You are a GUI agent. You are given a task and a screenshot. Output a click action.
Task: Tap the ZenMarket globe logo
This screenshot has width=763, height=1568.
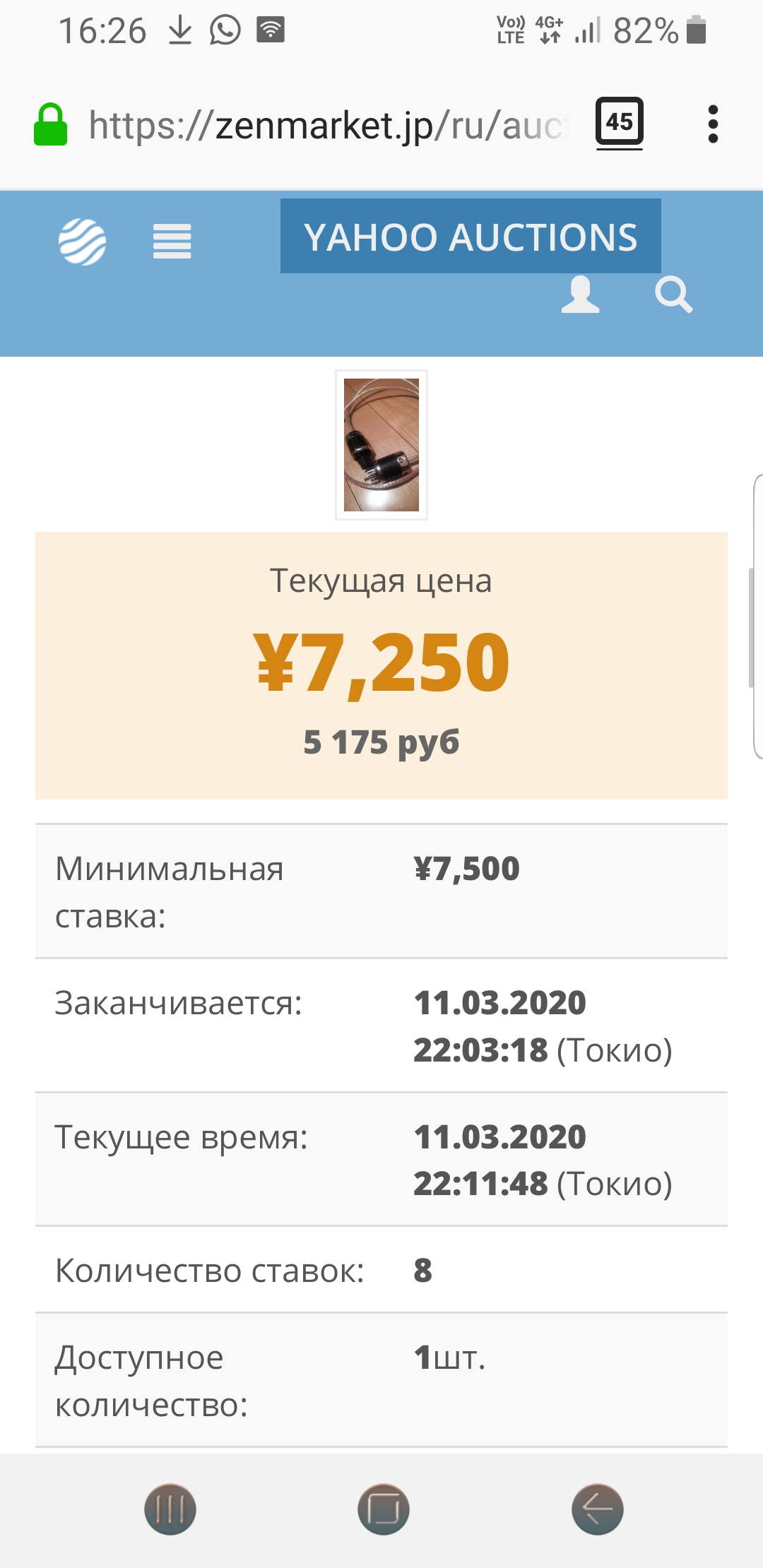[x=83, y=242]
